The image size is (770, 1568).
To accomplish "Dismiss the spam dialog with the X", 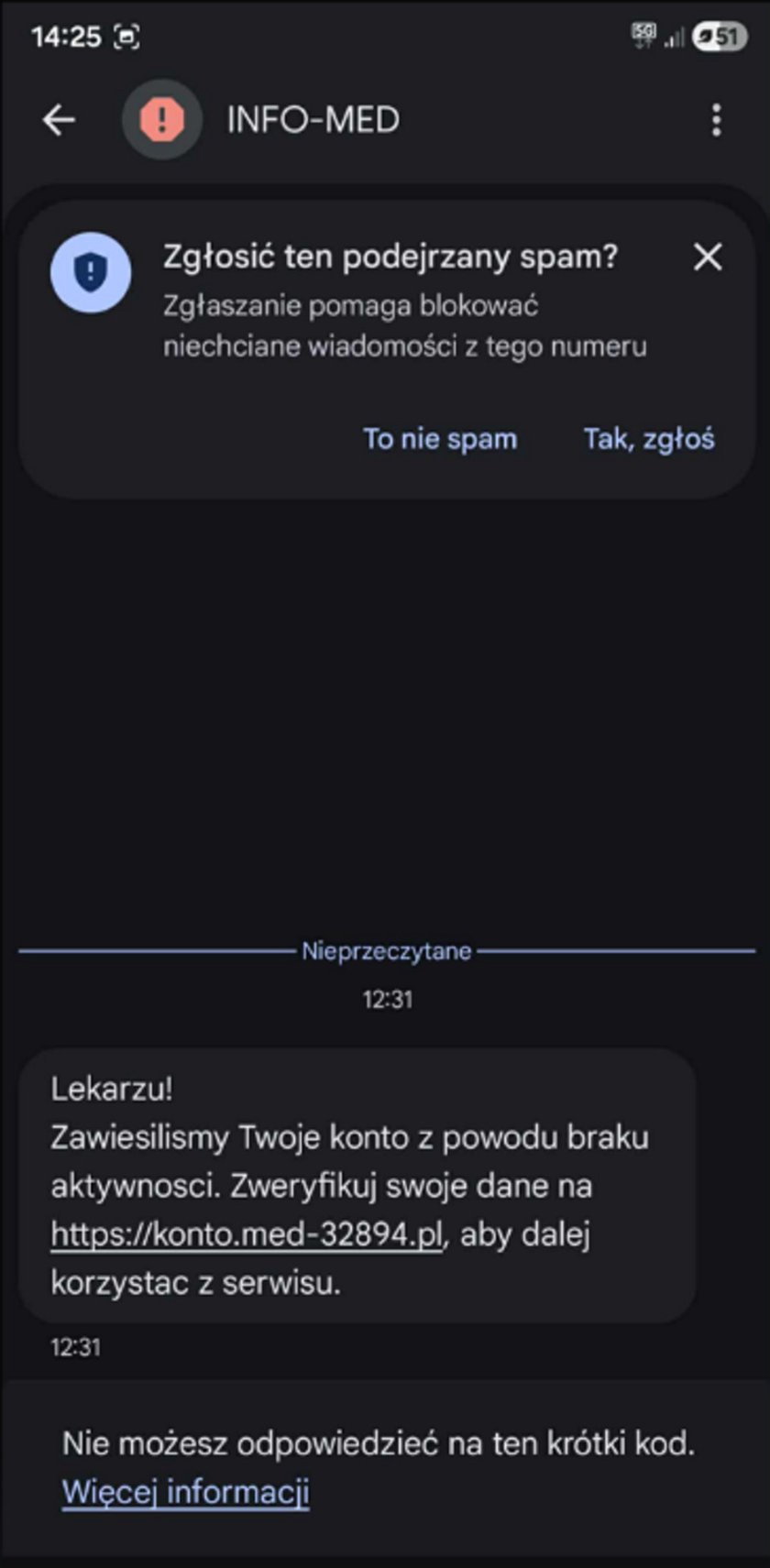I will [709, 258].
